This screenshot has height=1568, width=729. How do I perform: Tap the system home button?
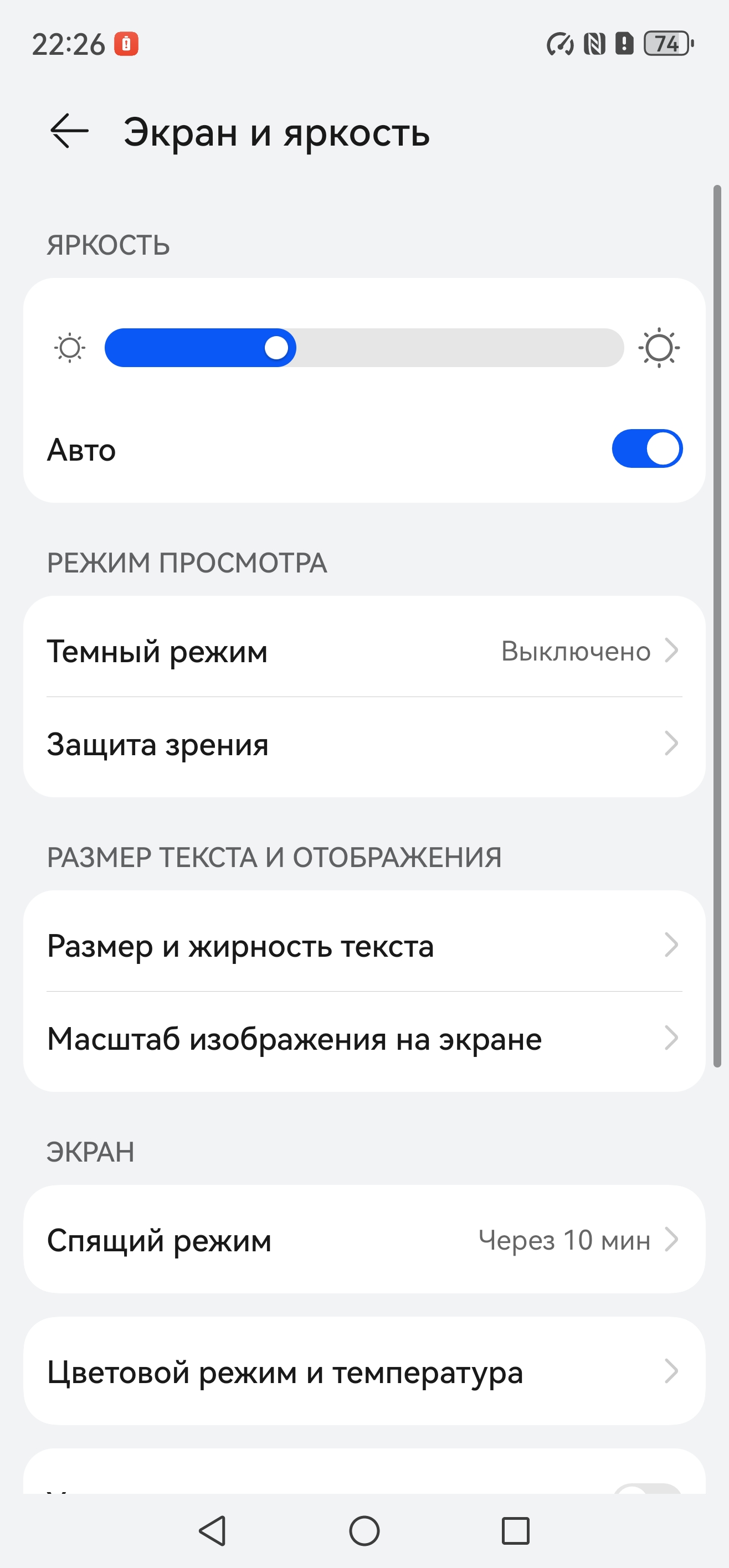(x=364, y=1531)
